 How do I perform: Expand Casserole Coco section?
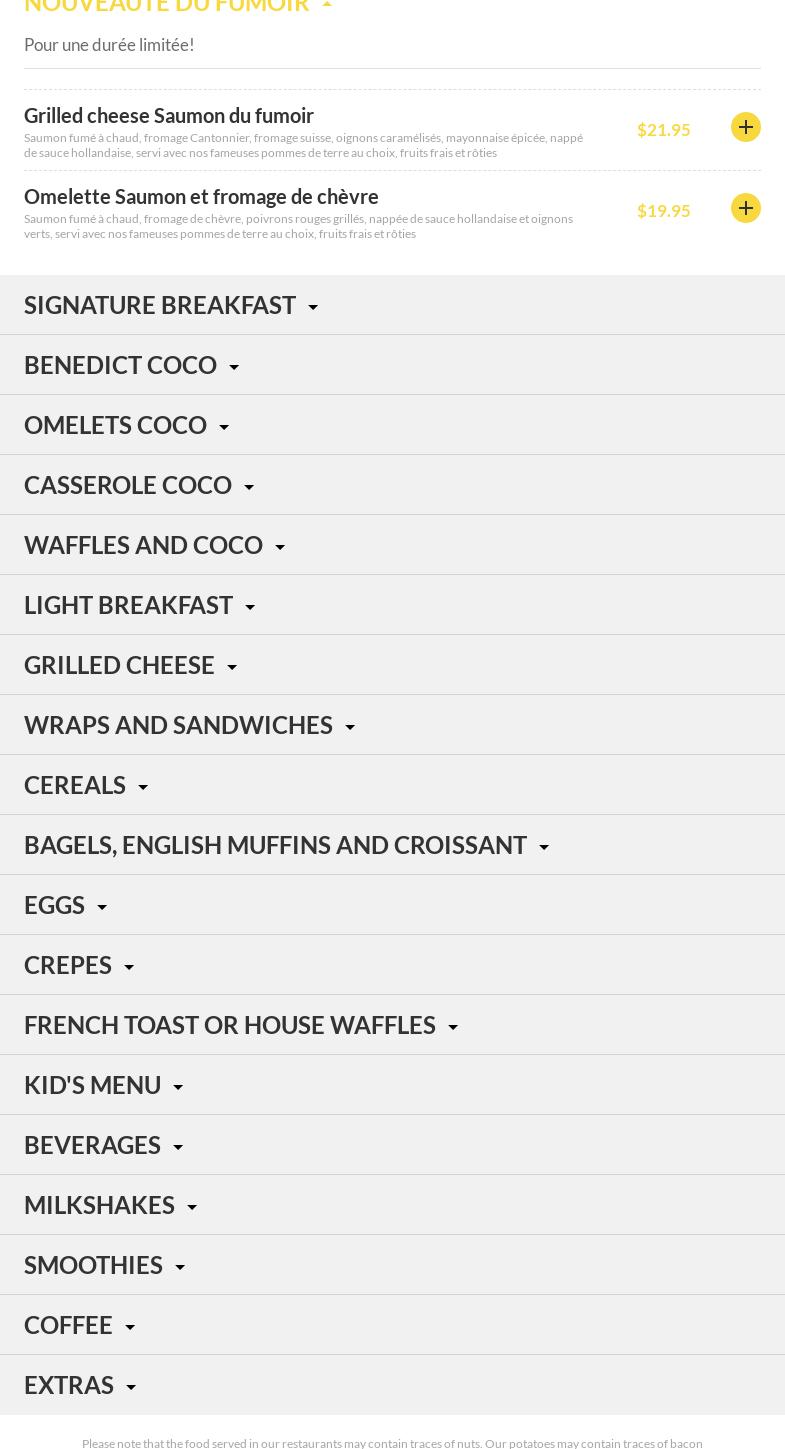pos(139,485)
